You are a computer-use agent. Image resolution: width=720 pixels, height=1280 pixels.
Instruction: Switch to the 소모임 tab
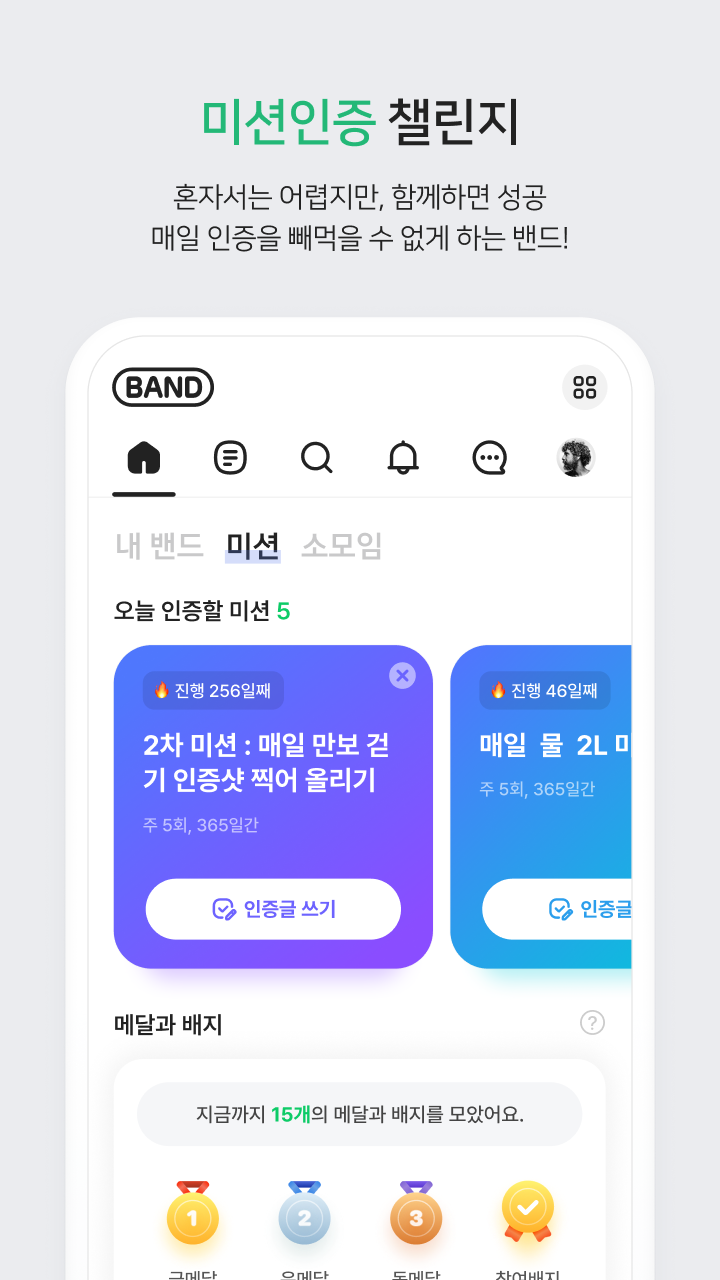[x=338, y=545]
